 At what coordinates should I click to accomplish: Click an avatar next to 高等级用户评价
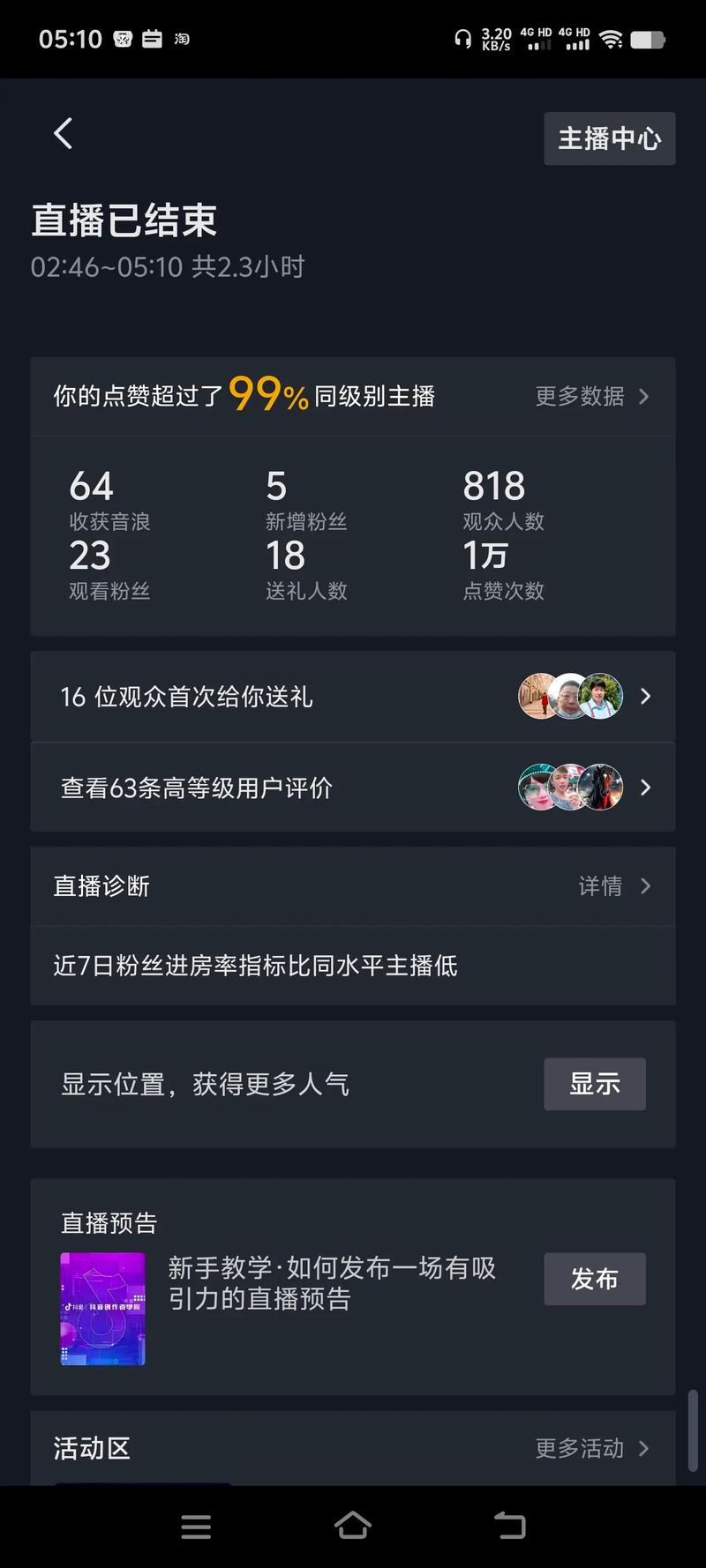point(537,788)
